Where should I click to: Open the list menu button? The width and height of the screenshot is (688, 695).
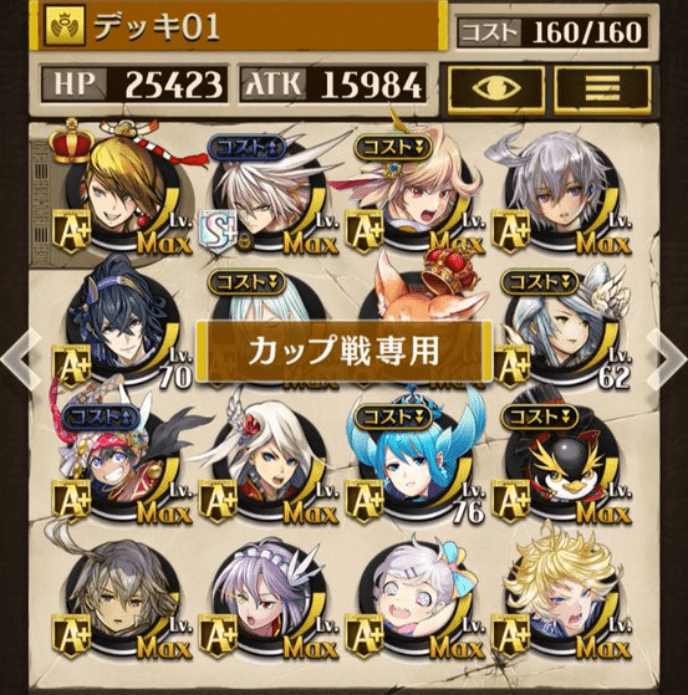(x=602, y=88)
